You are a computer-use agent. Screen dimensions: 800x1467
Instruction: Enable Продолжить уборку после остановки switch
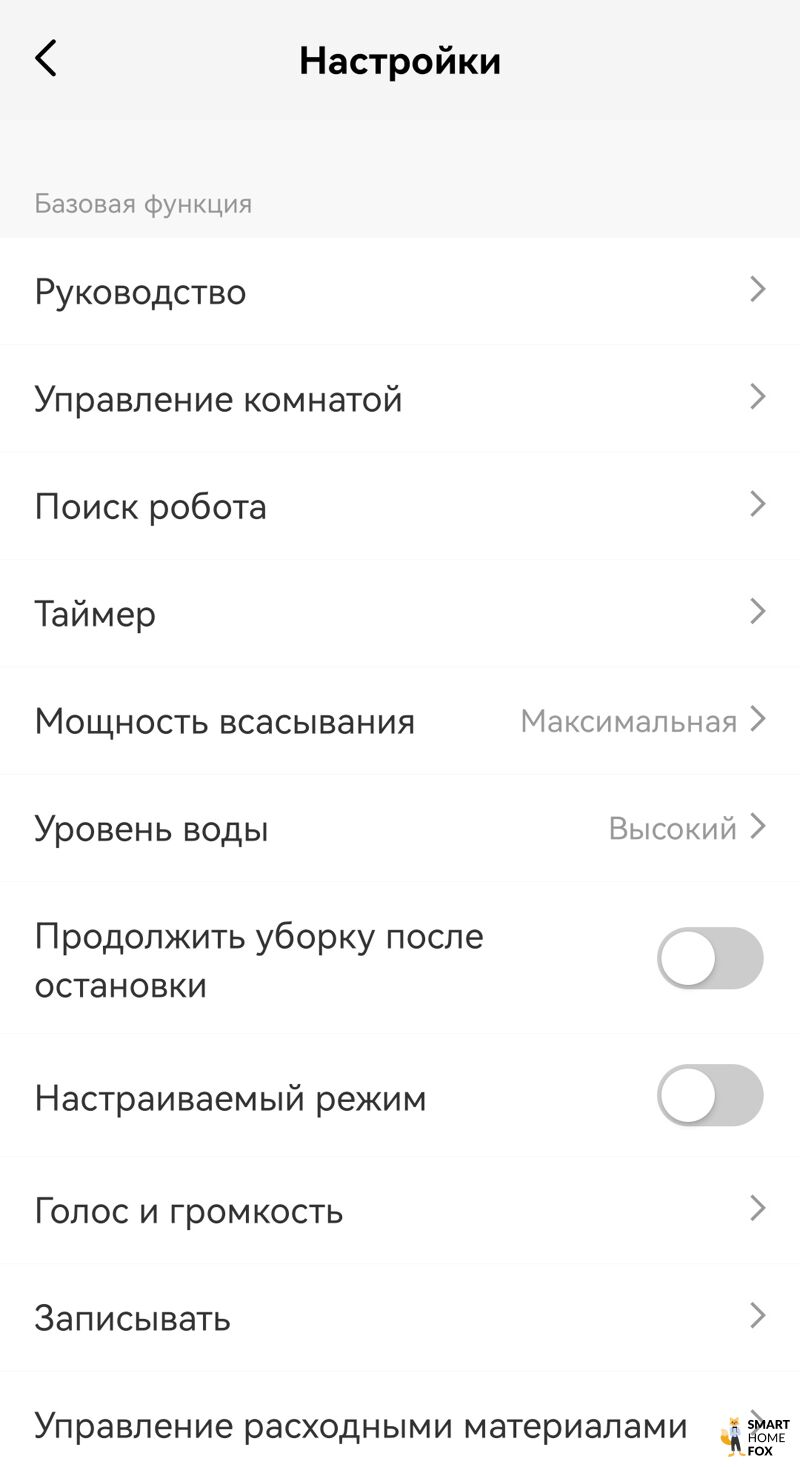coord(709,958)
